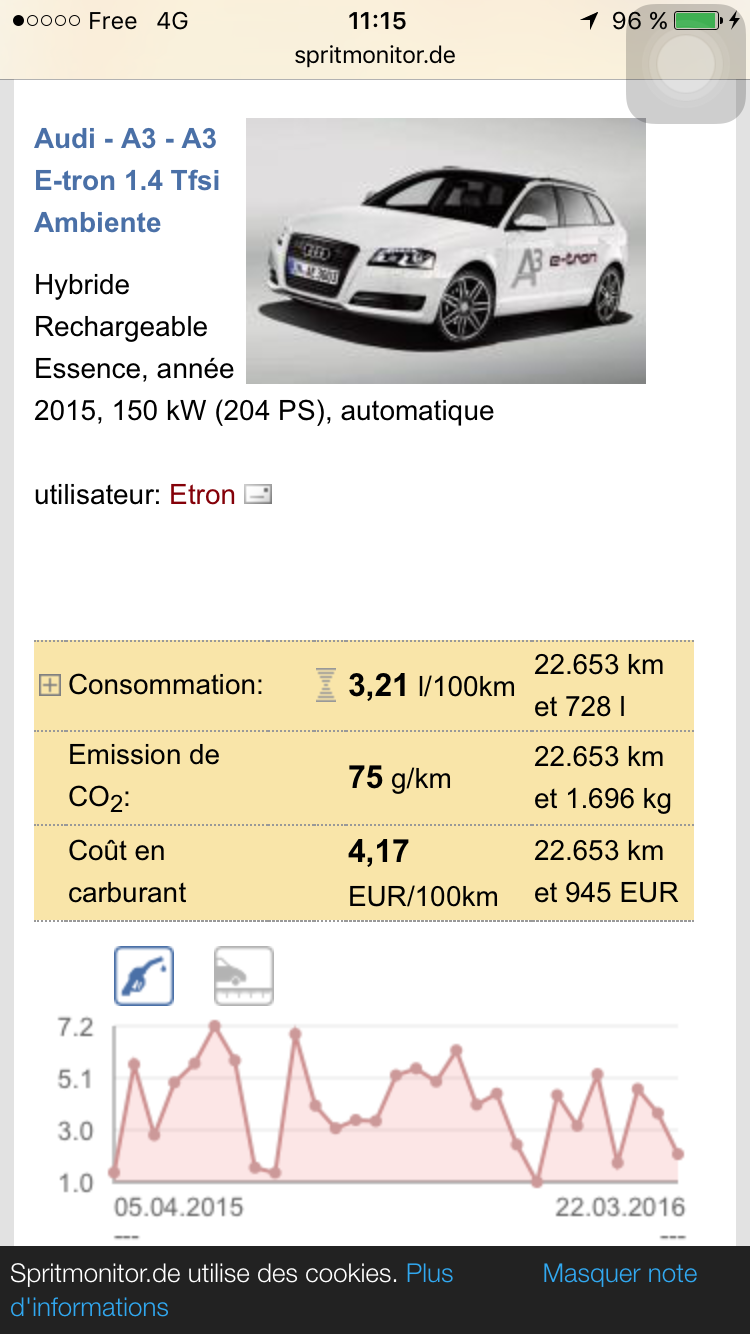Image resolution: width=750 pixels, height=1334 pixels.
Task: Open the Audi A3 E-tron title link
Action: (x=127, y=180)
